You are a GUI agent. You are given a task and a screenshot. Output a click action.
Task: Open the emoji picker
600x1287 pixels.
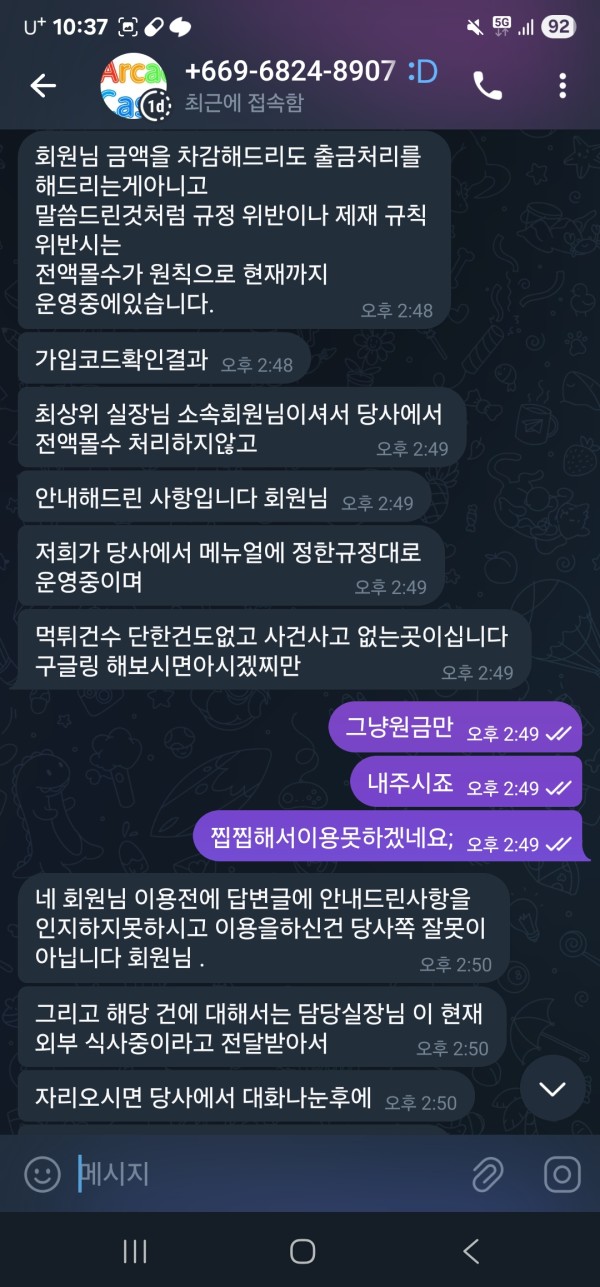(42, 1174)
